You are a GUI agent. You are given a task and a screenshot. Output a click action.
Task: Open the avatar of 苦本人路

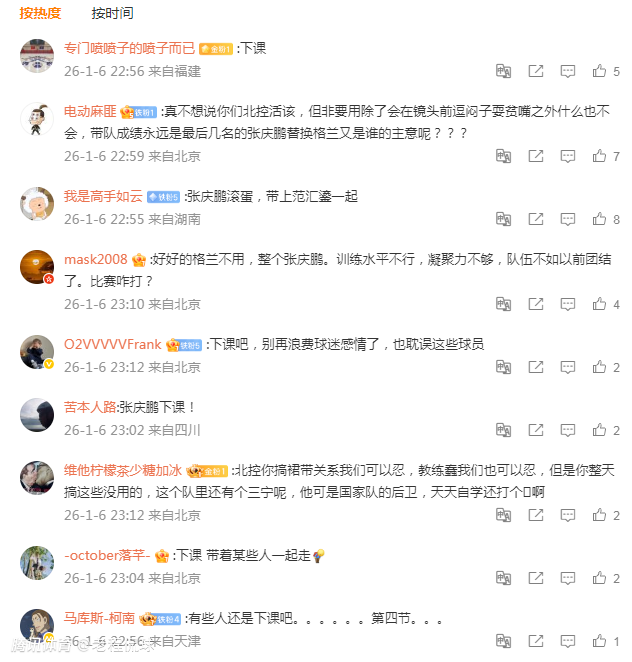[37, 415]
